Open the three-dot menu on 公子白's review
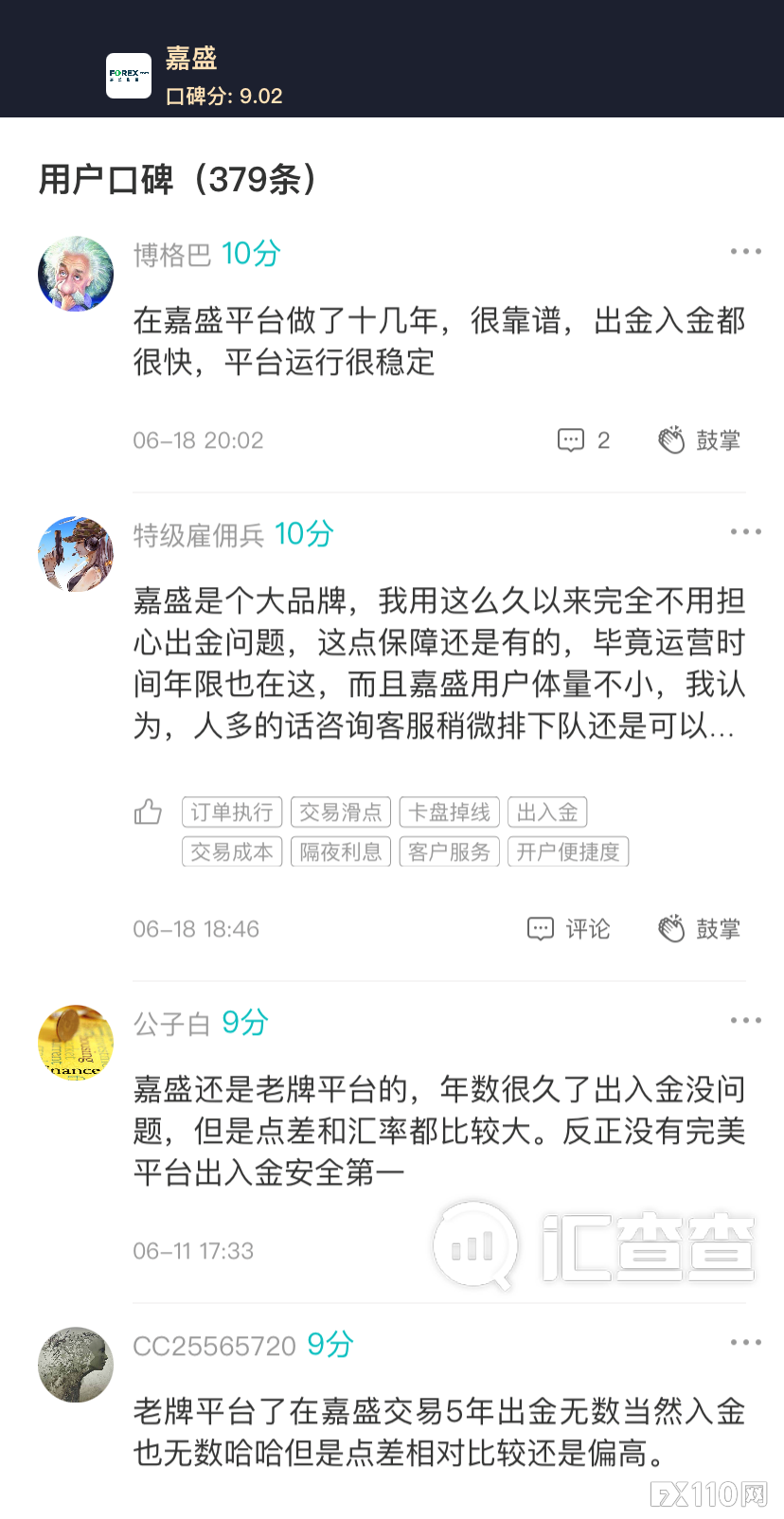Image resolution: width=784 pixels, height=1519 pixels. point(746,1020)
